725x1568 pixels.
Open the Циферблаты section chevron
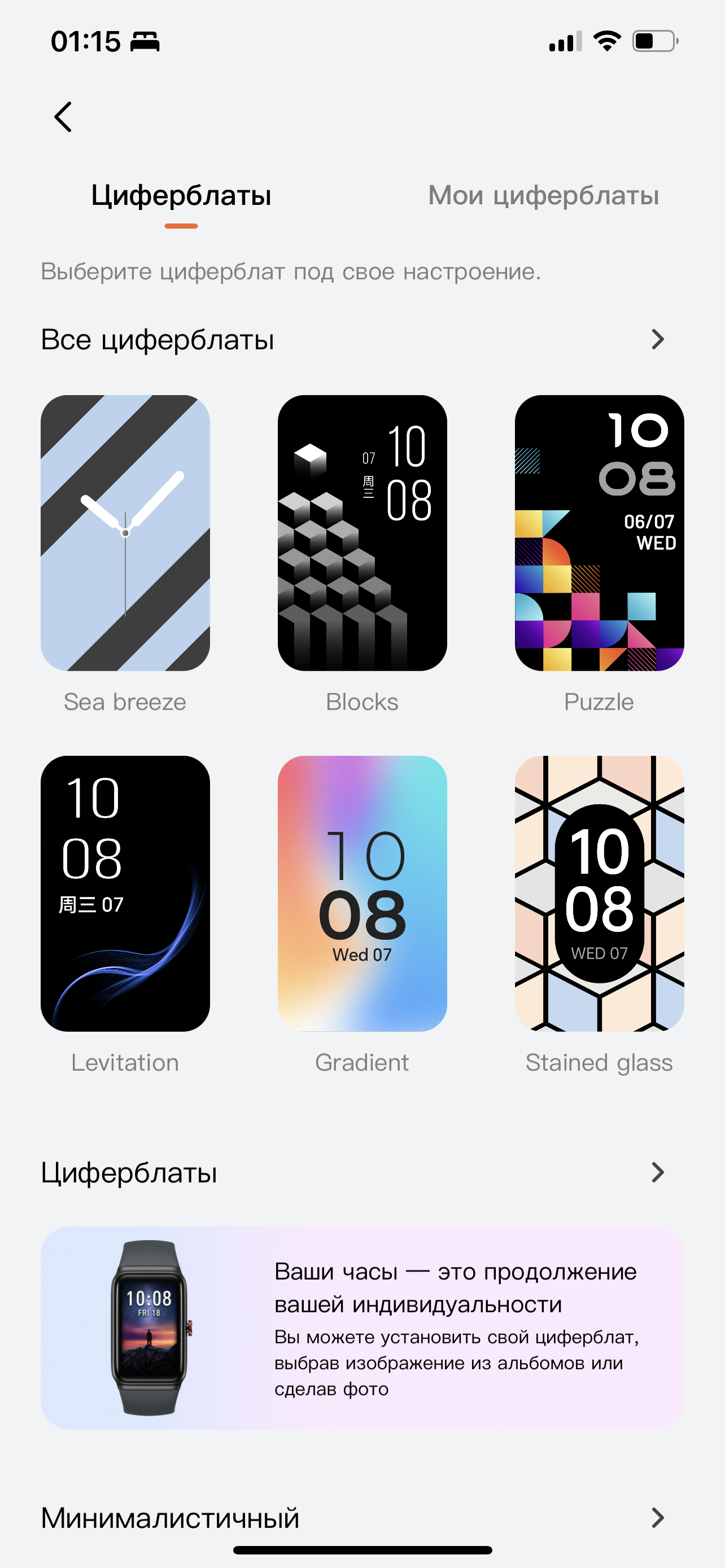pos(657,1172)
